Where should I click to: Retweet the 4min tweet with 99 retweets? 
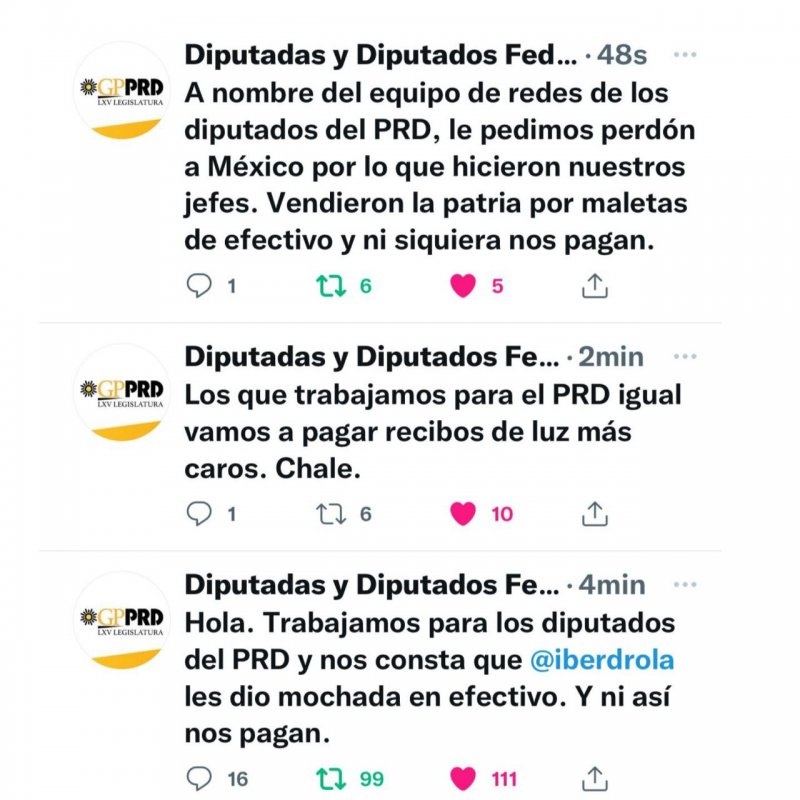point(329,778)
